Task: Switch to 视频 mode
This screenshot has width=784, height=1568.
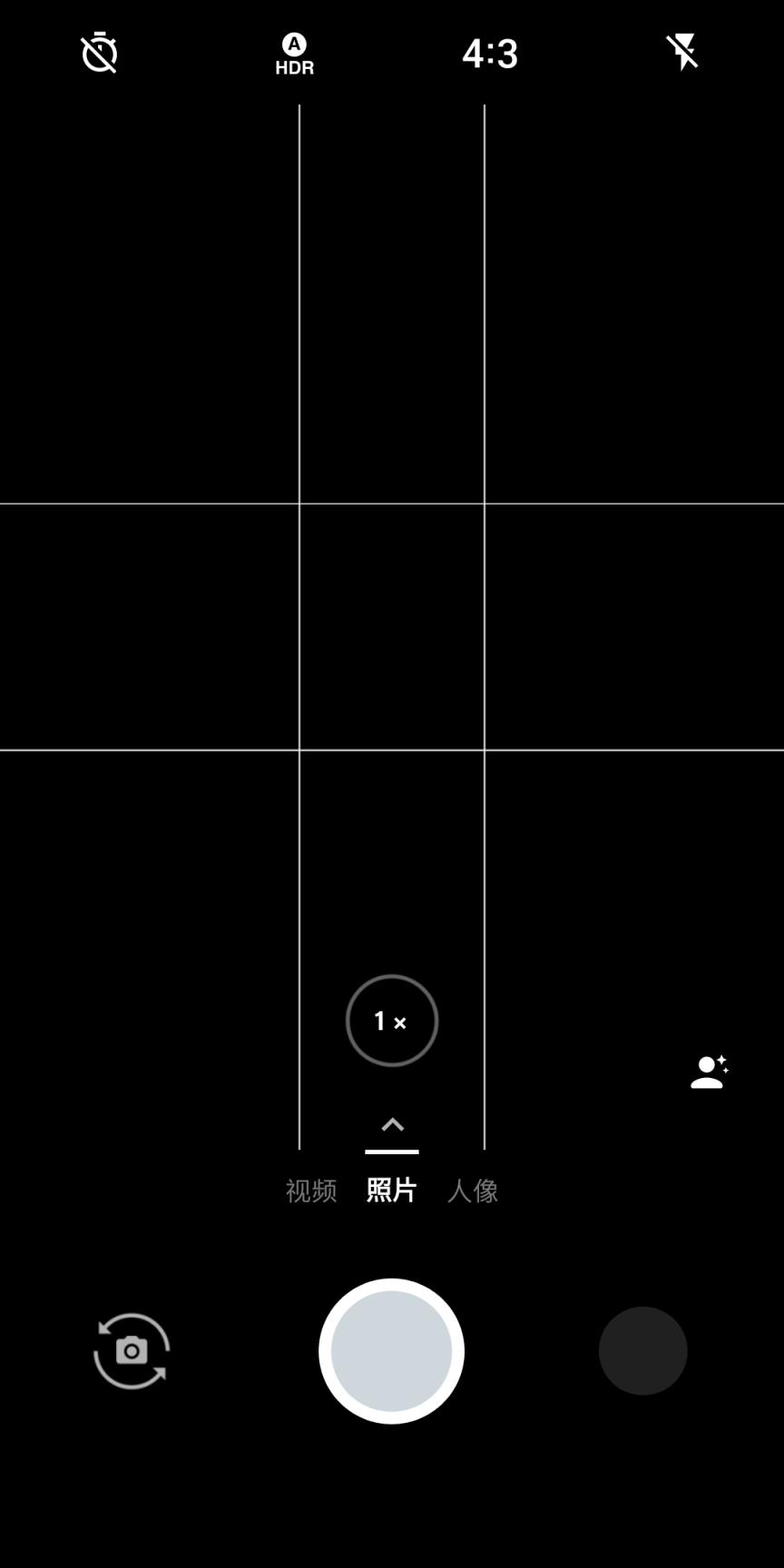Action: pos(311,1191)
